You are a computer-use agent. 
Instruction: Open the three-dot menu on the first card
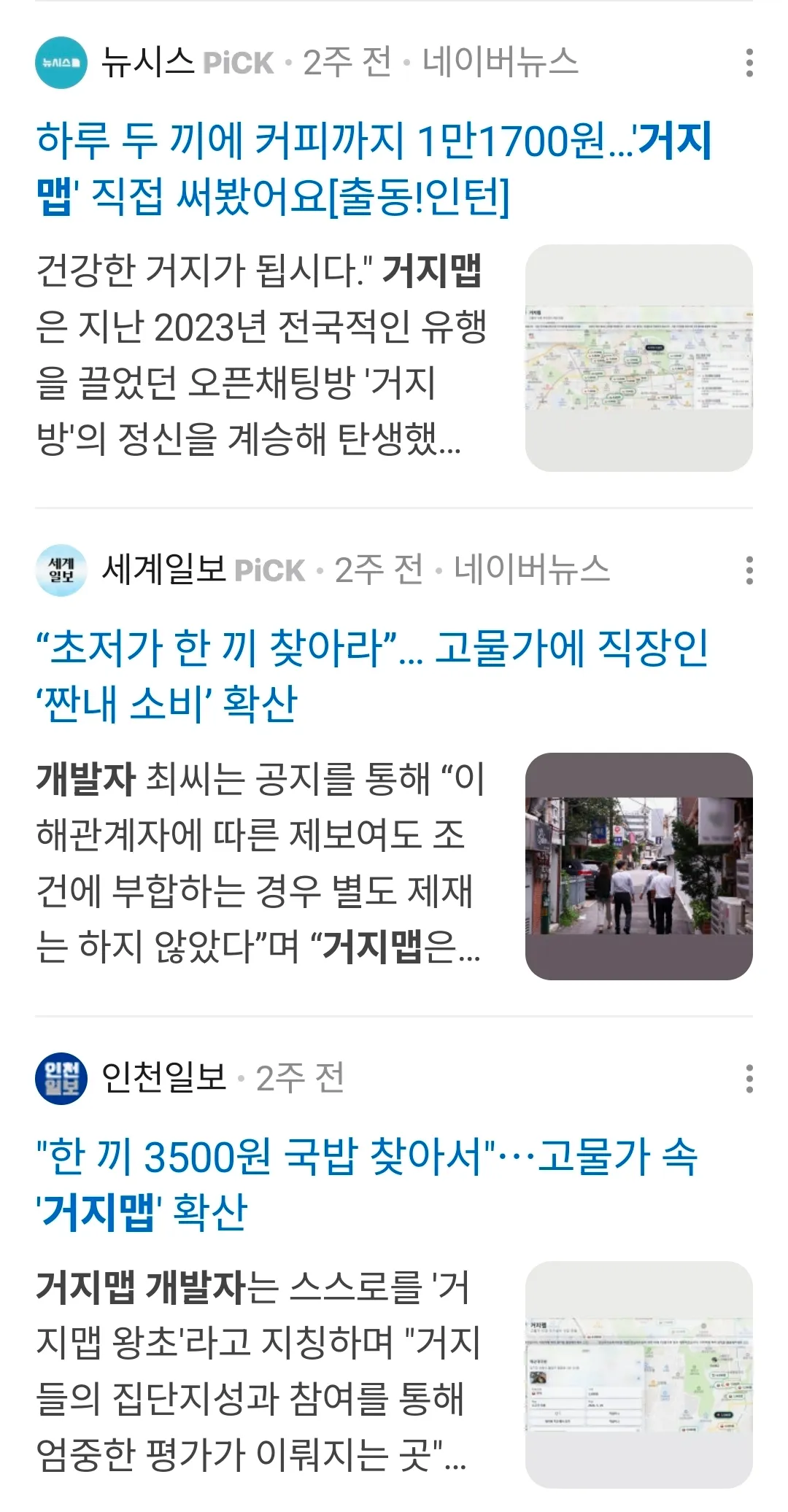coord(751,64)
